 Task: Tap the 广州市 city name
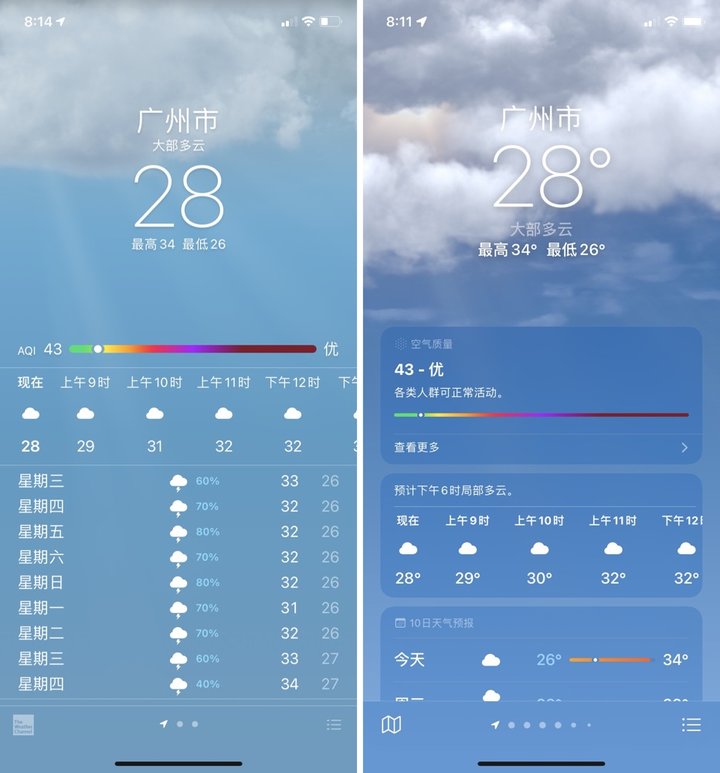click(540, 117)
